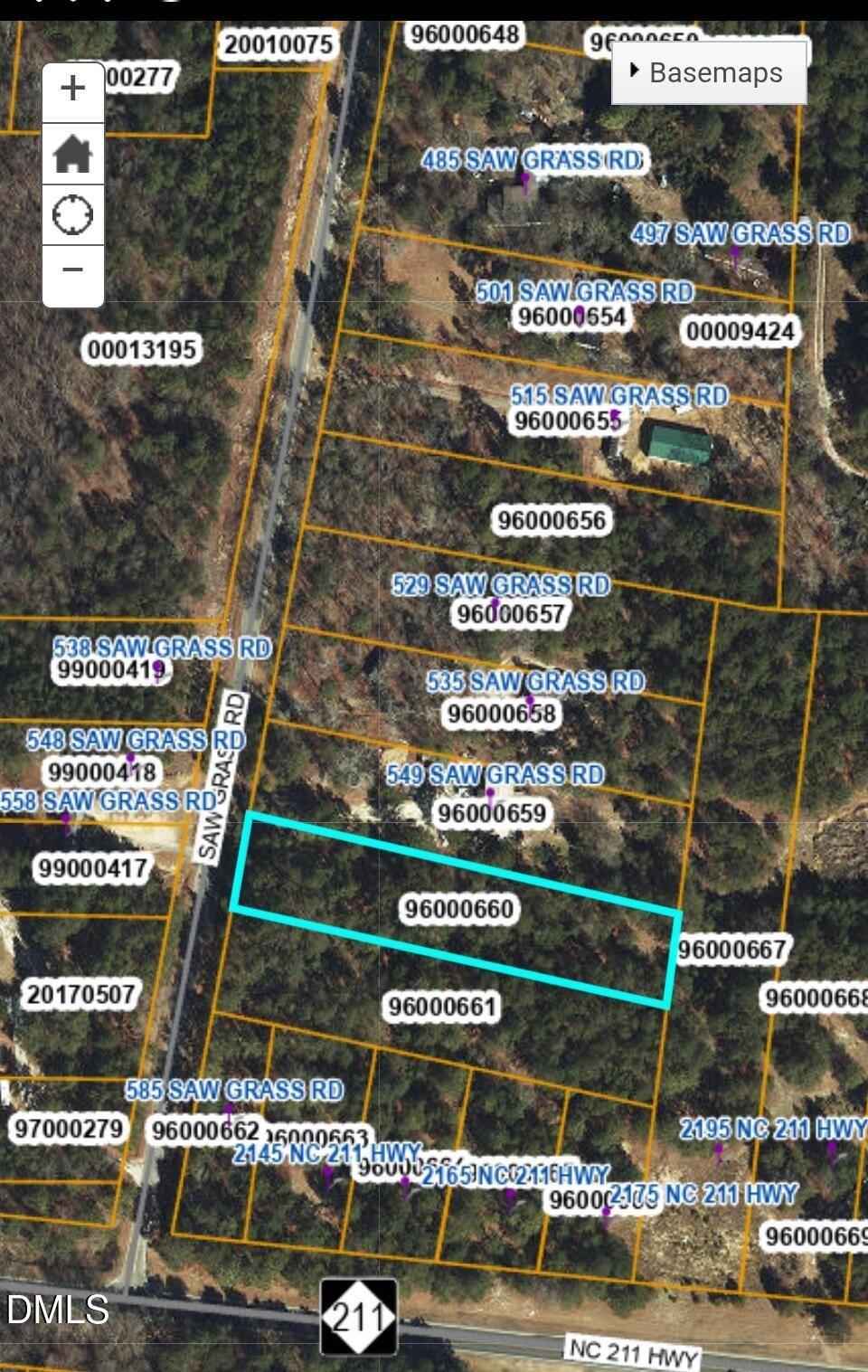Zoom in on the parcel map
This screenshot has width=868, height=1372.
[x=72, y=89]
